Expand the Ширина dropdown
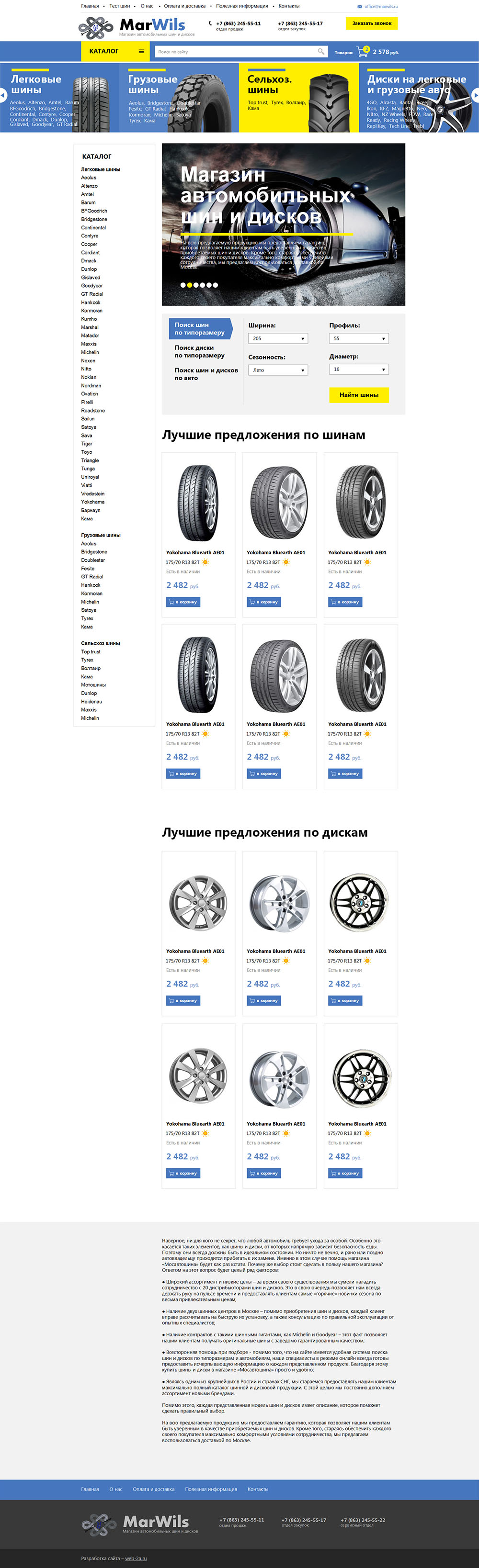 click(x=277, y=338)
